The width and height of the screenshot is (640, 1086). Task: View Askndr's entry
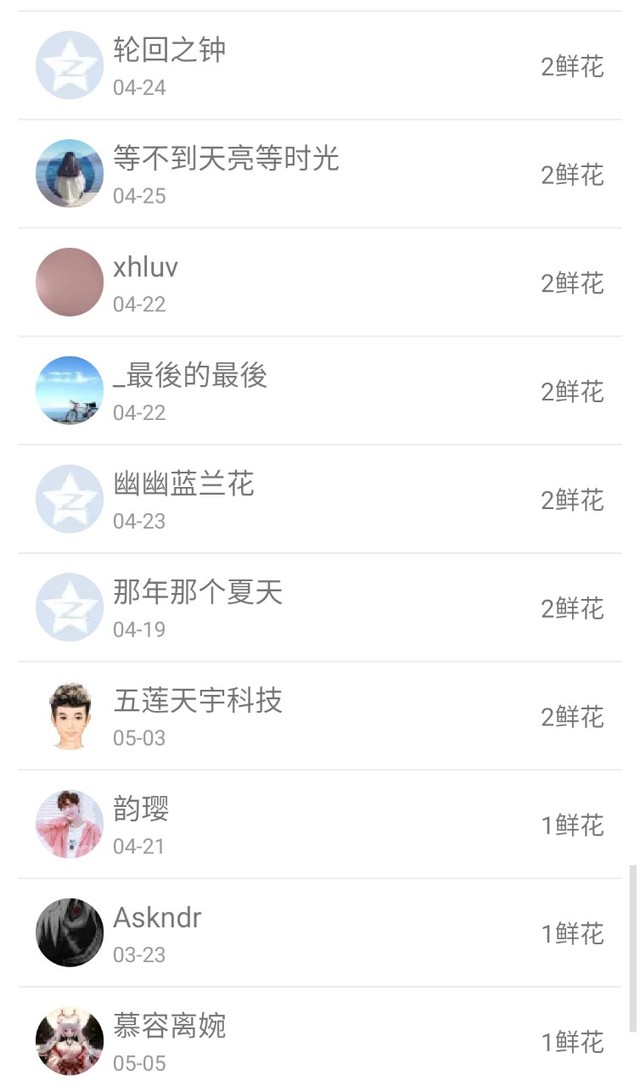320,933
